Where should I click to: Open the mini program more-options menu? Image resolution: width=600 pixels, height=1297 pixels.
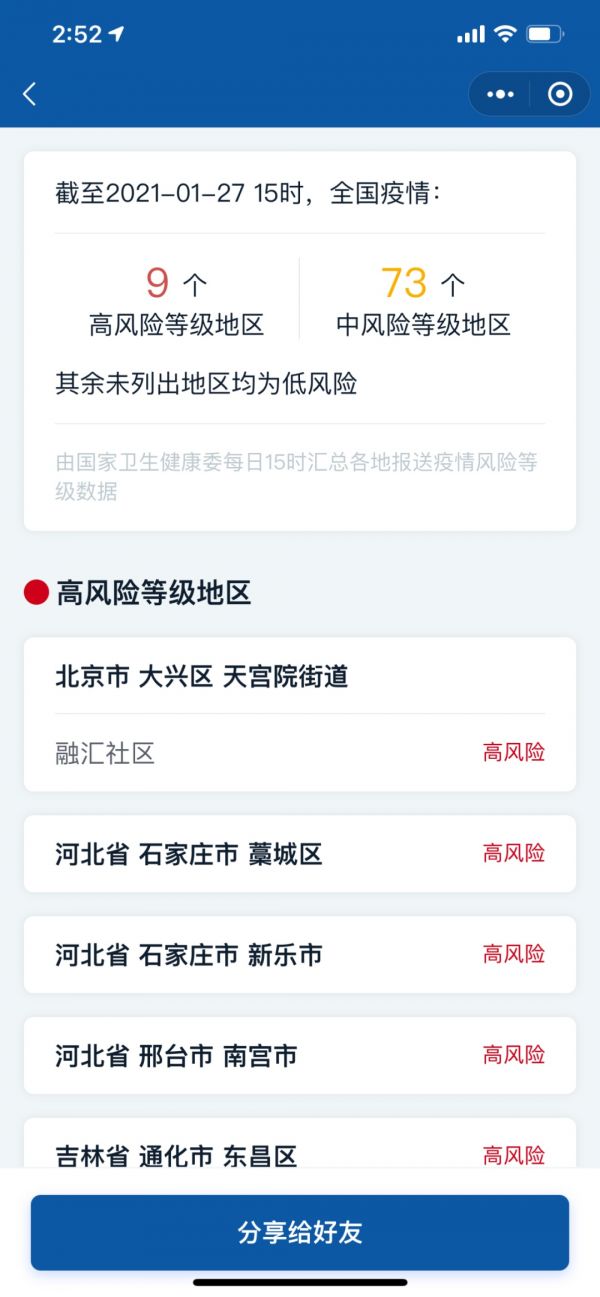click(500, 94)
